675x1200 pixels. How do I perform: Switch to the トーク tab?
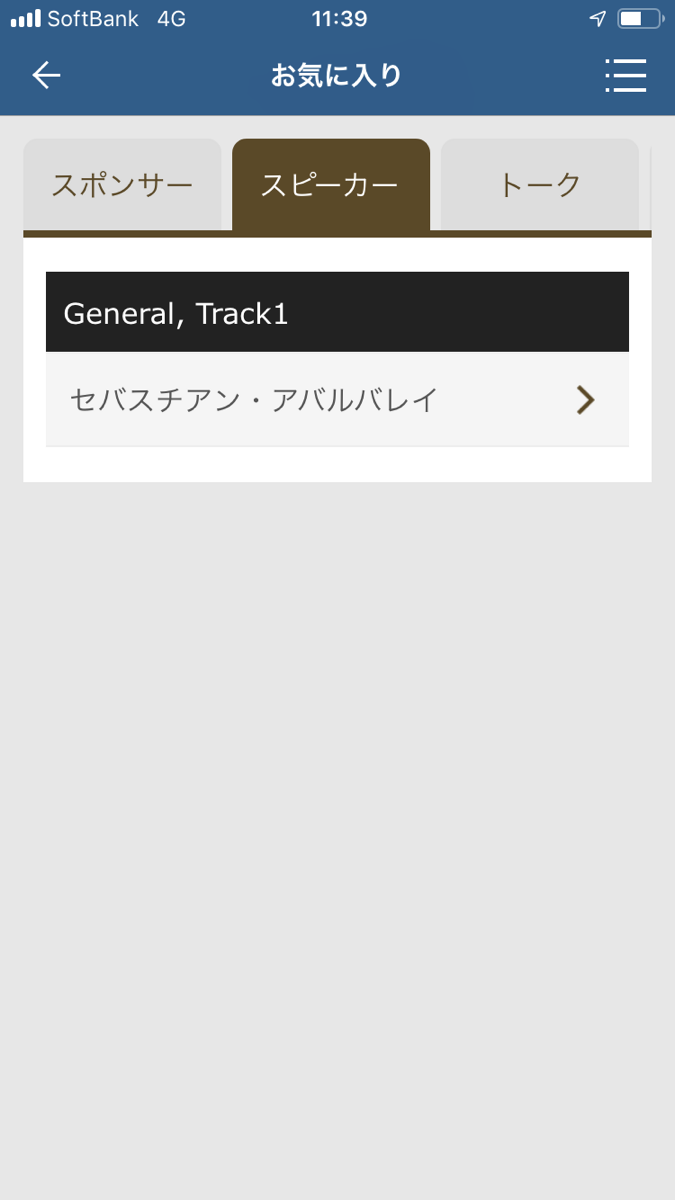540,185
